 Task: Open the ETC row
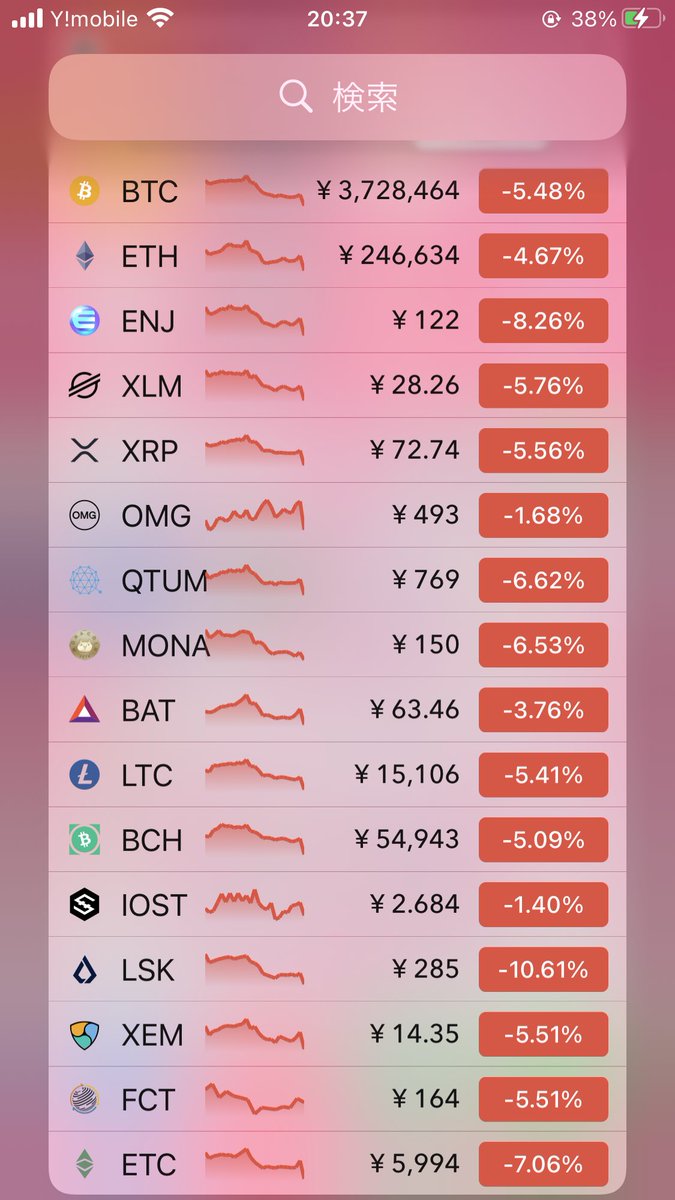tap(337, 1164)
